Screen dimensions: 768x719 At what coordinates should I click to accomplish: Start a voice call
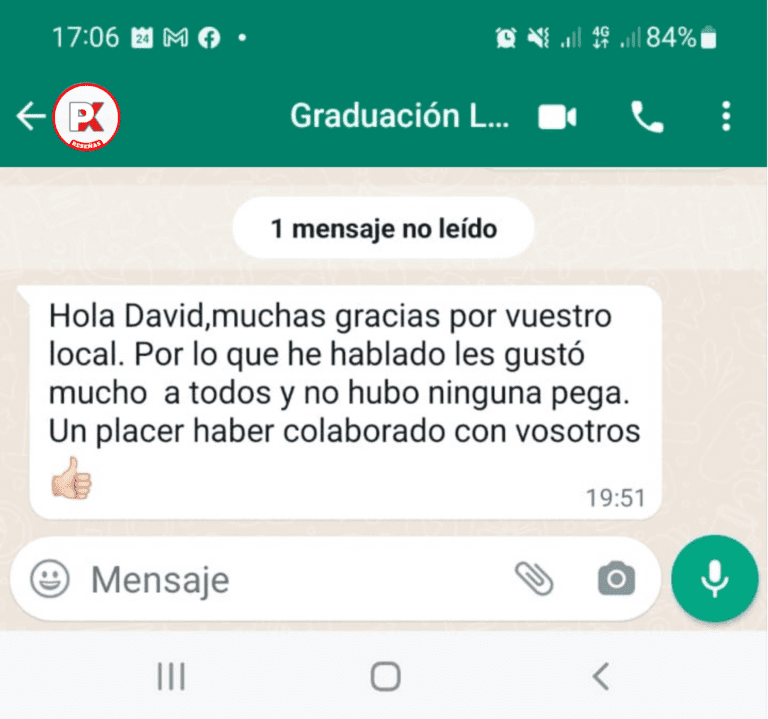647,117
